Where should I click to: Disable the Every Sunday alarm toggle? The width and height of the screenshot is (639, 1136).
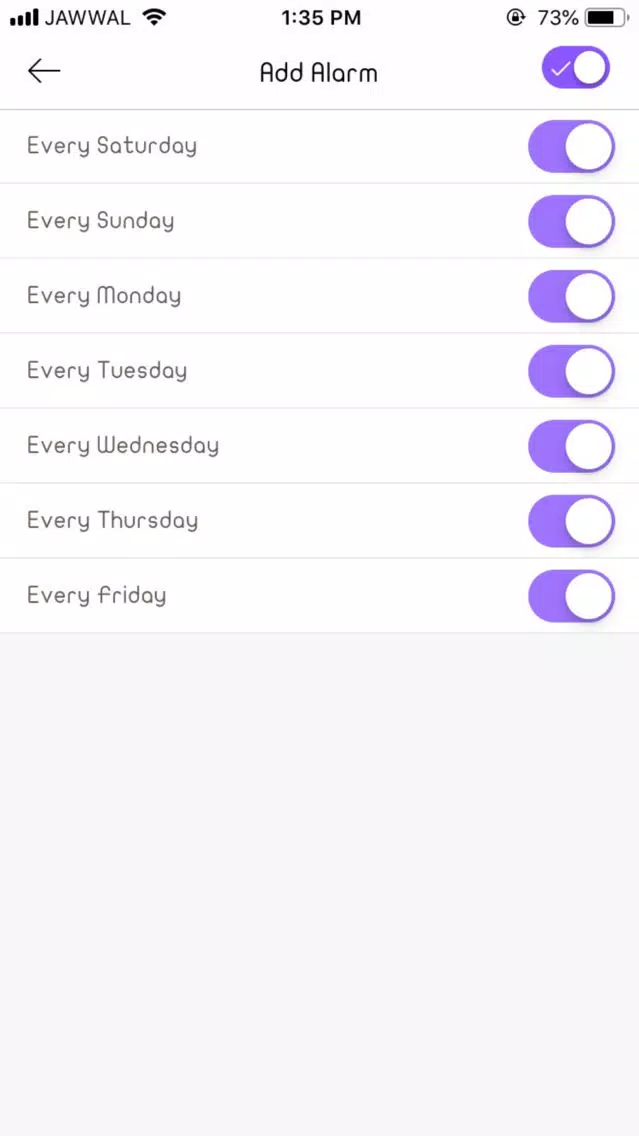pos(570,221)
